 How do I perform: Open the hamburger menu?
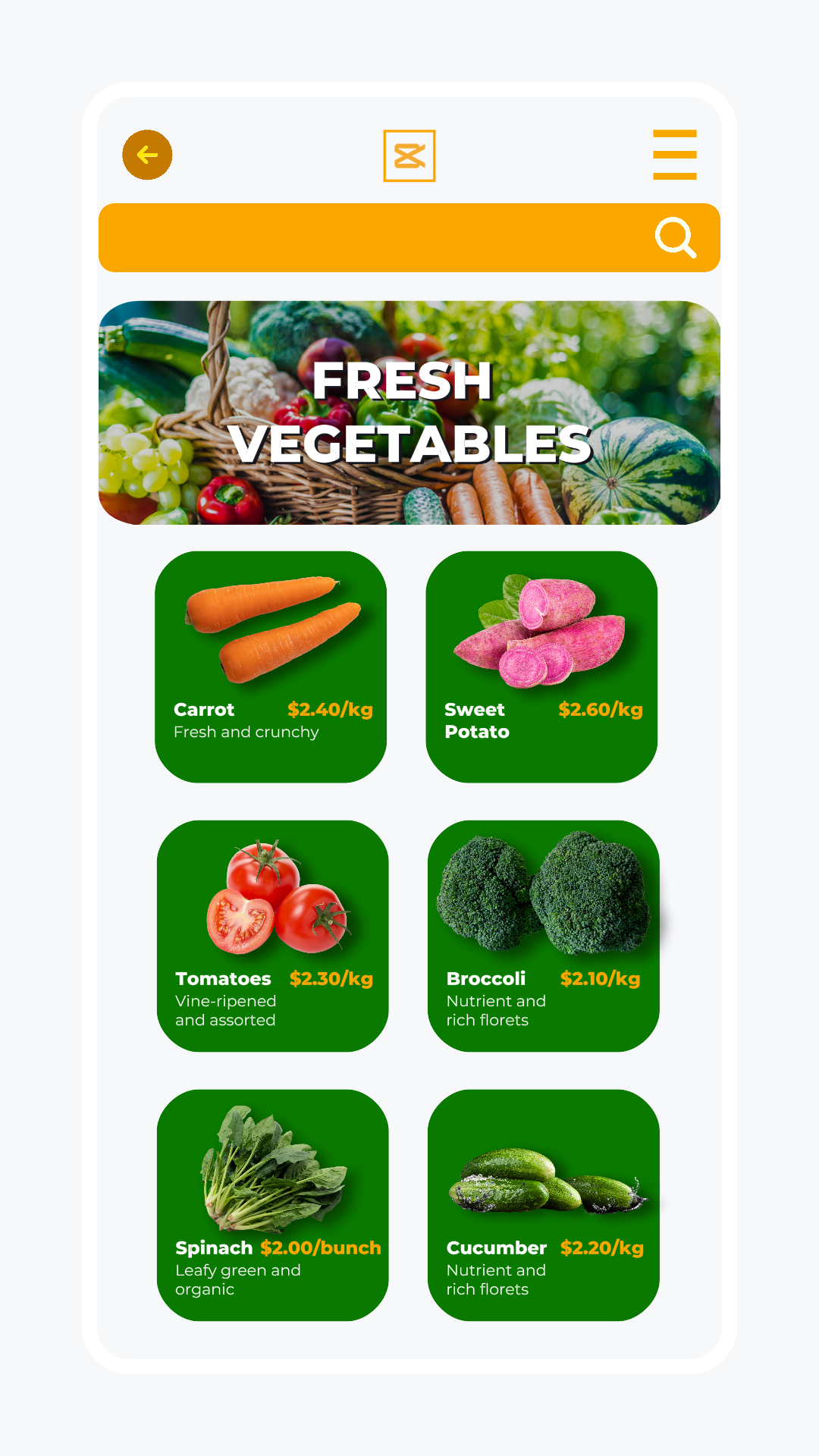(x=674, y=155)
